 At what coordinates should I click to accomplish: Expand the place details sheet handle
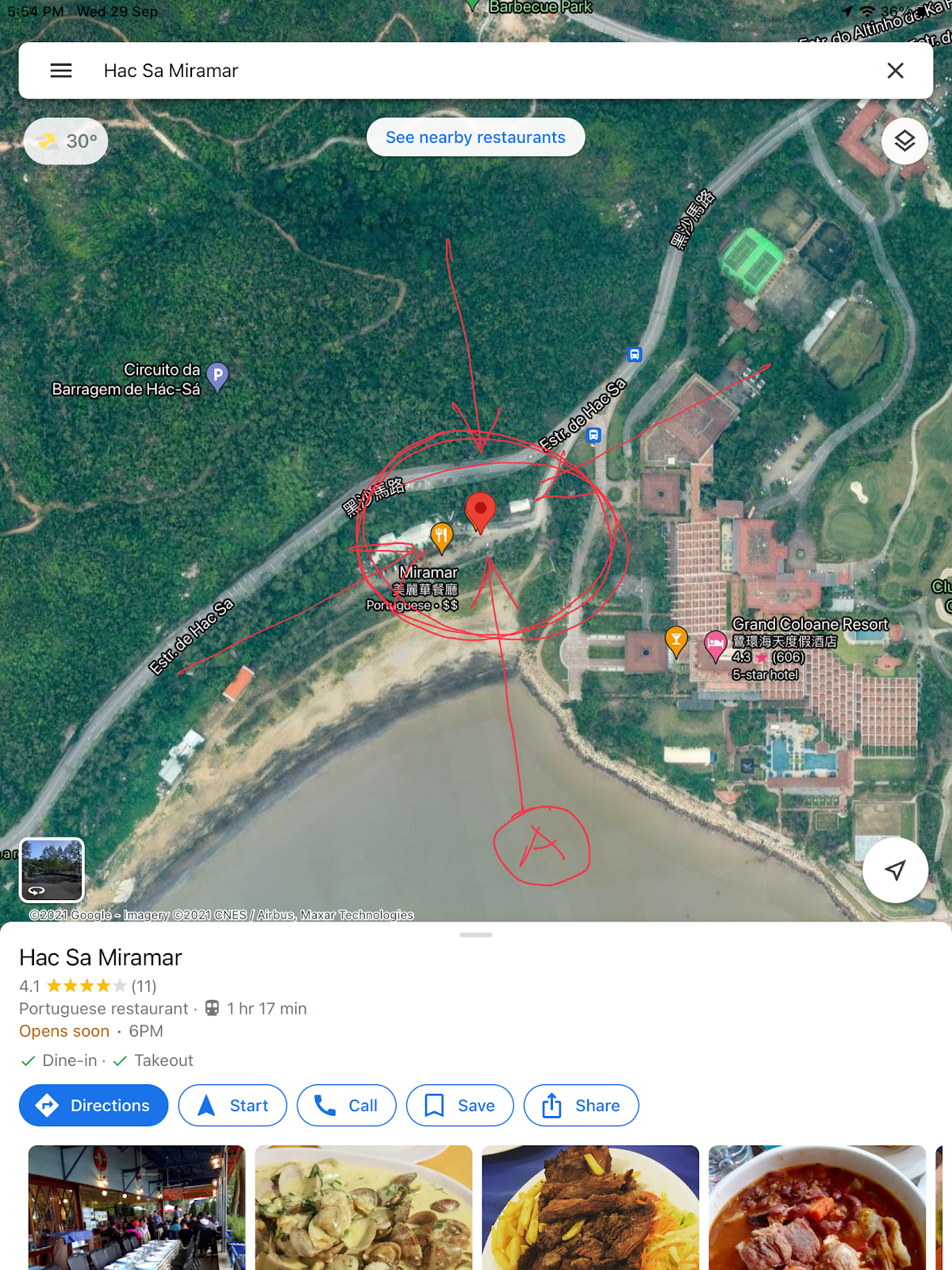pyautogui.click(x=476, y=935)
